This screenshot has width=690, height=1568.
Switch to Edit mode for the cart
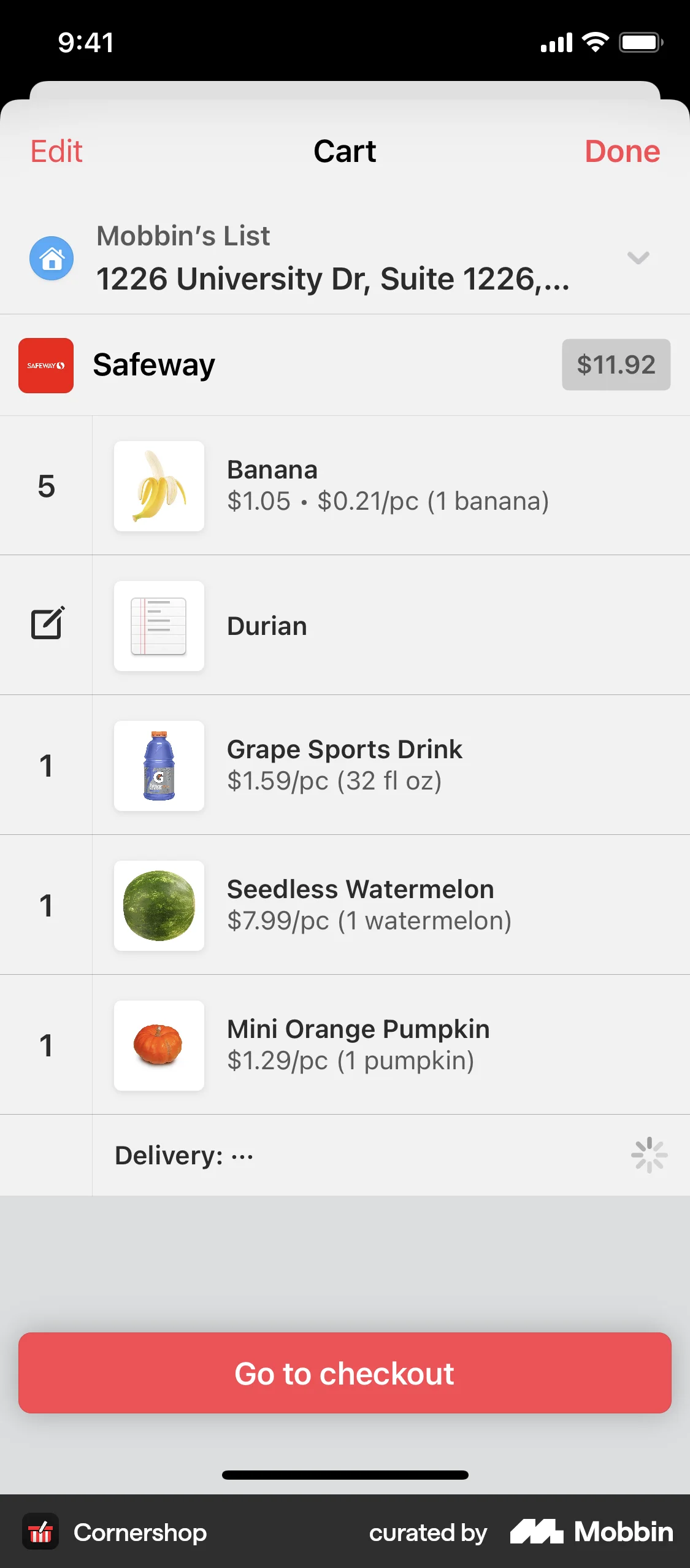coord(56,151)
